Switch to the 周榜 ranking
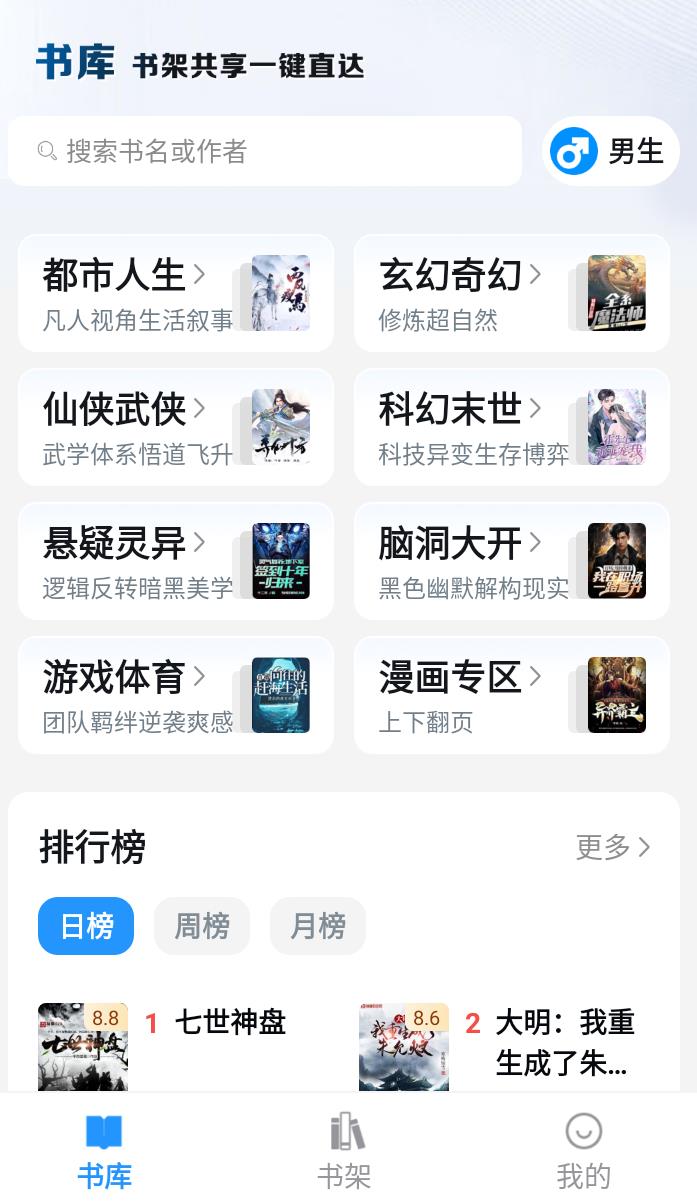The width and height of the screenshot is (697, 1202). pyautogui.click(x=202, y=926)
